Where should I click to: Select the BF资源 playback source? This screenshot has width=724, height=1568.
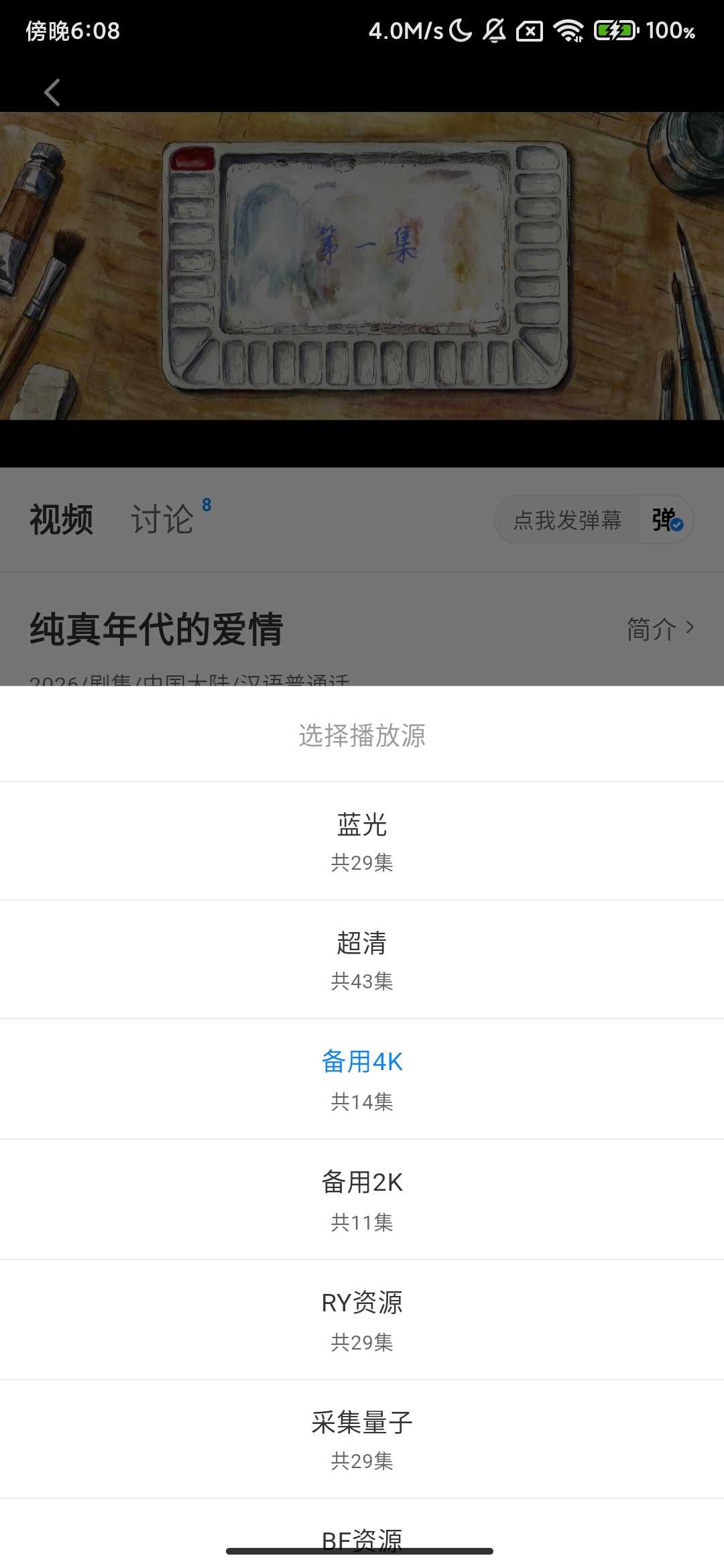coord(362,1539)
